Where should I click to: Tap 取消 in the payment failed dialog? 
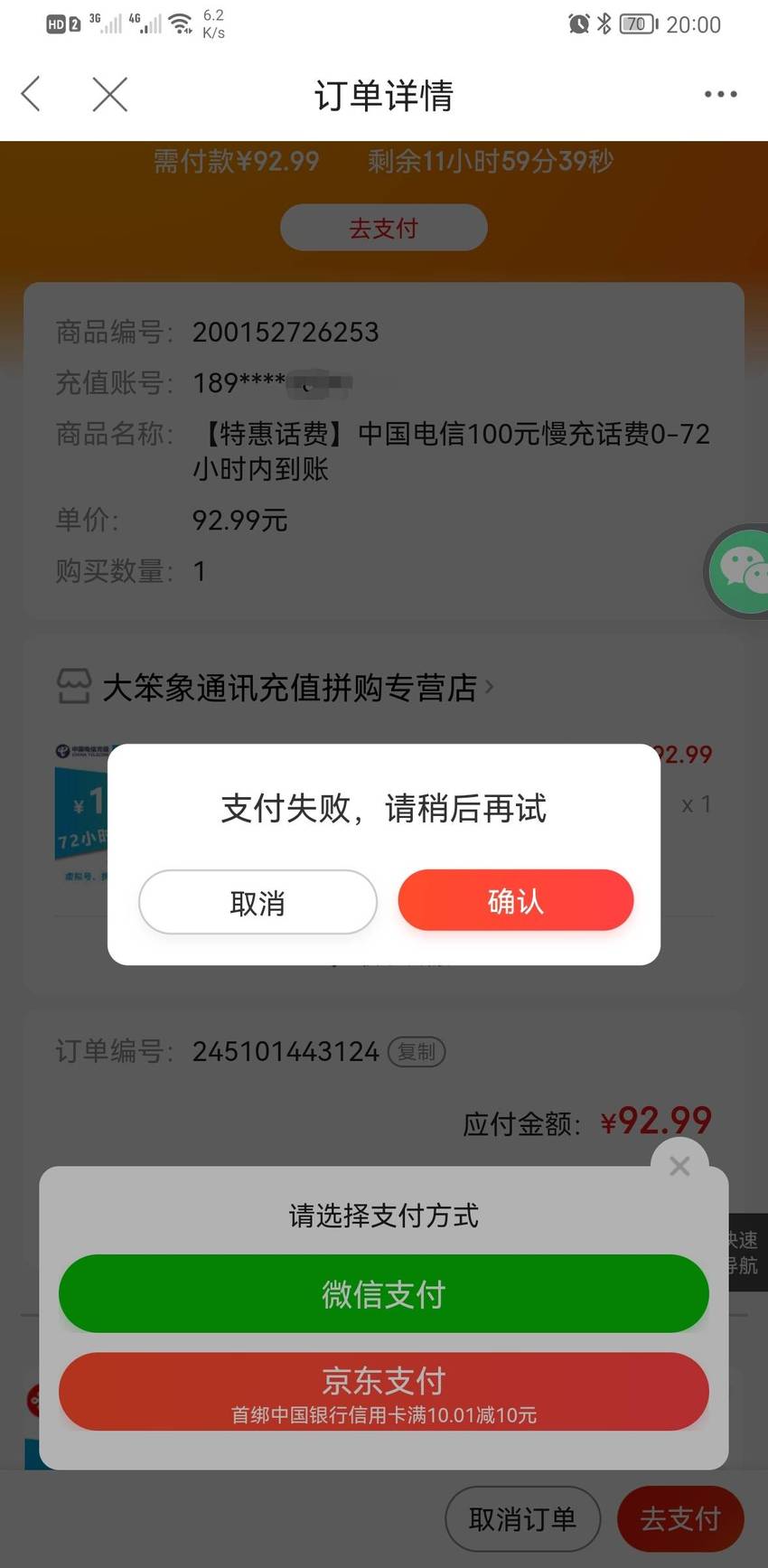tap(258, 902)
